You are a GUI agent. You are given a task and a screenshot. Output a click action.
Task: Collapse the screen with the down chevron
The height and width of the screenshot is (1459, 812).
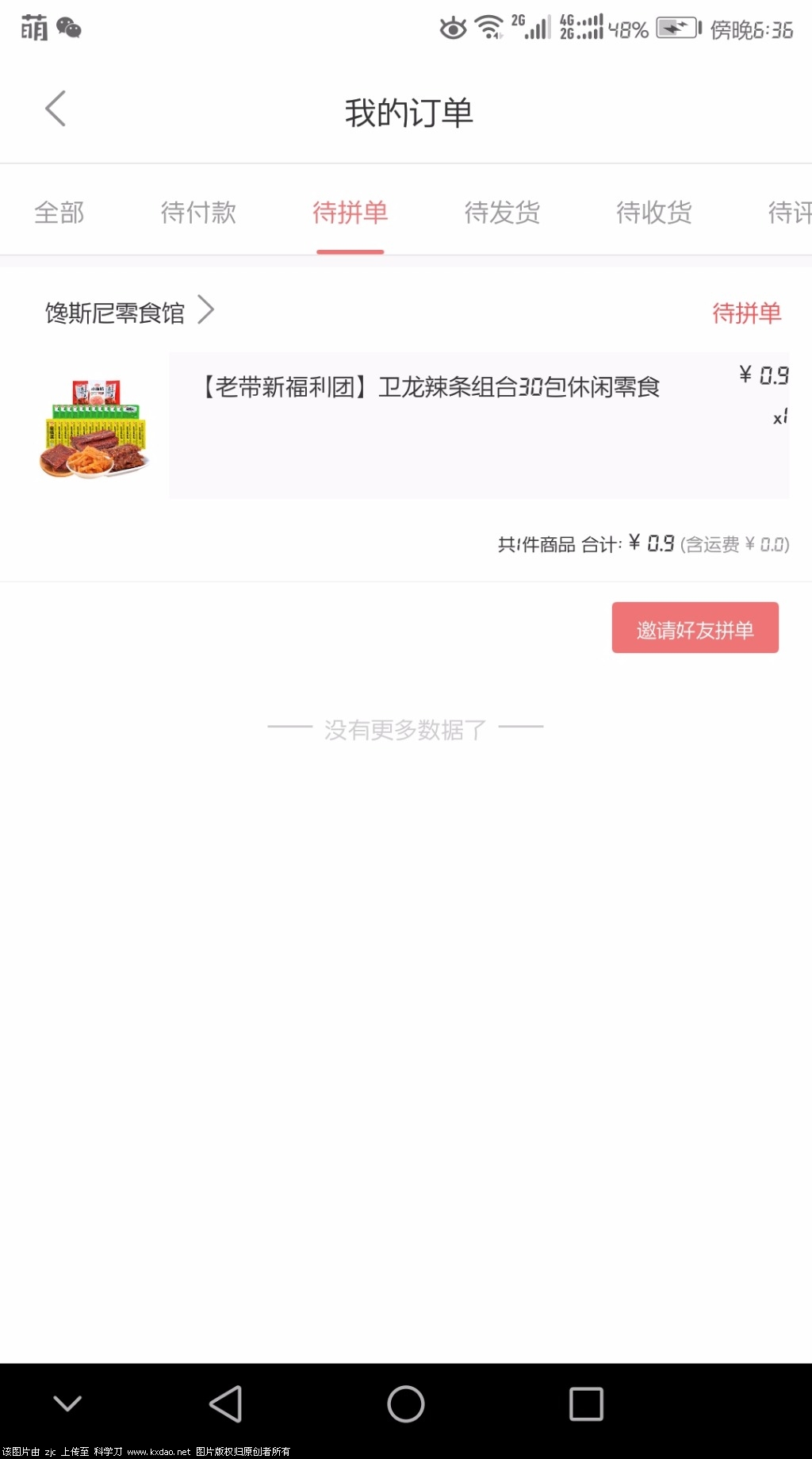(67, 1403)
